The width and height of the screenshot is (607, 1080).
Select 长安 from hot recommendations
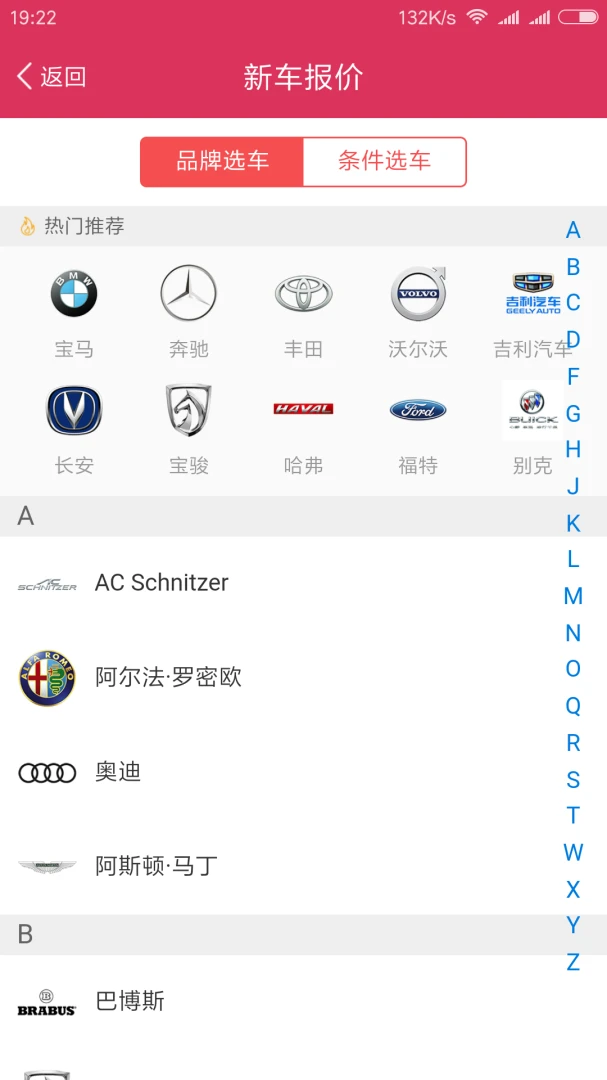point(74,428)
